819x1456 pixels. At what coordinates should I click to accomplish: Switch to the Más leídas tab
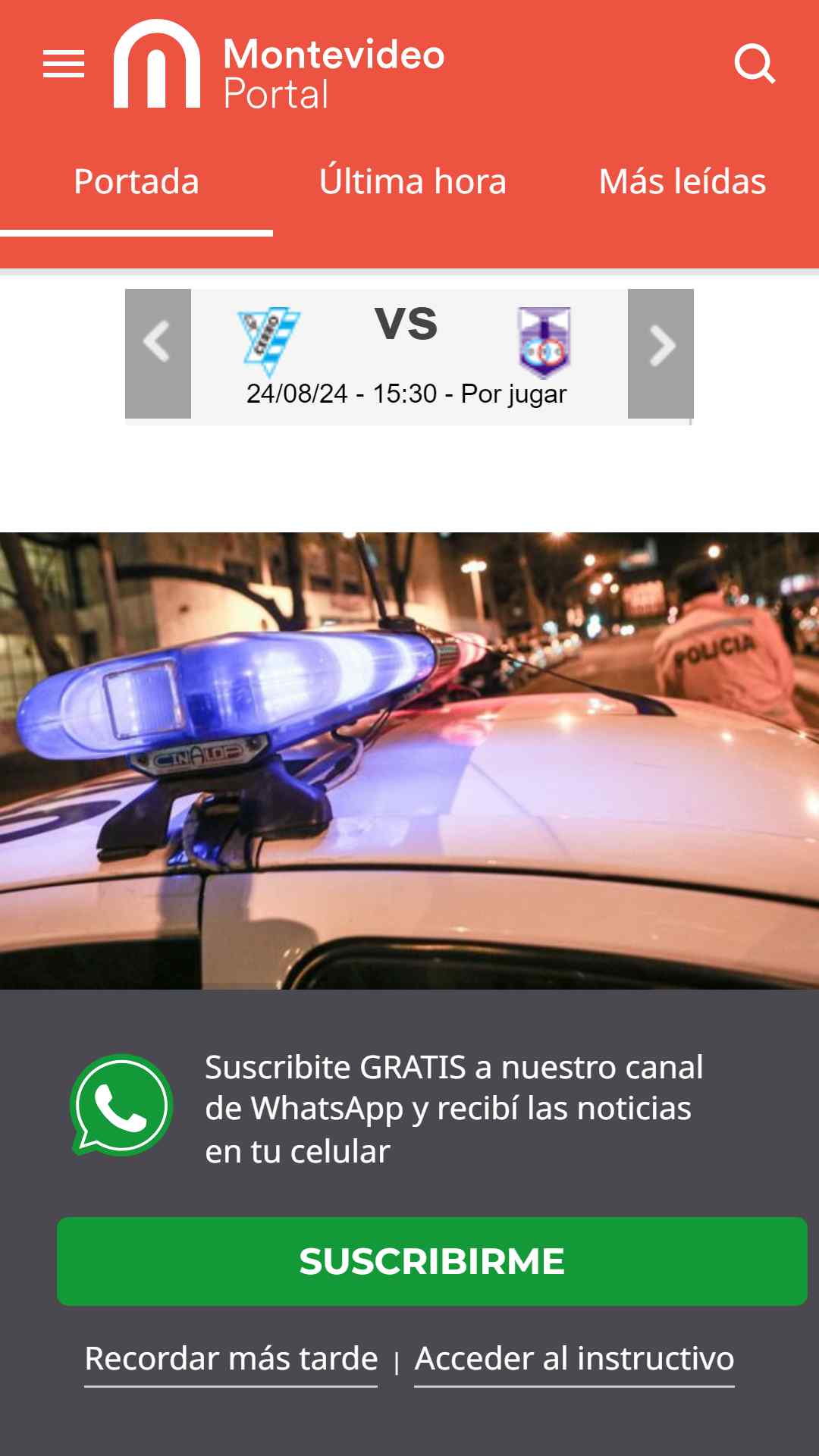682,182
